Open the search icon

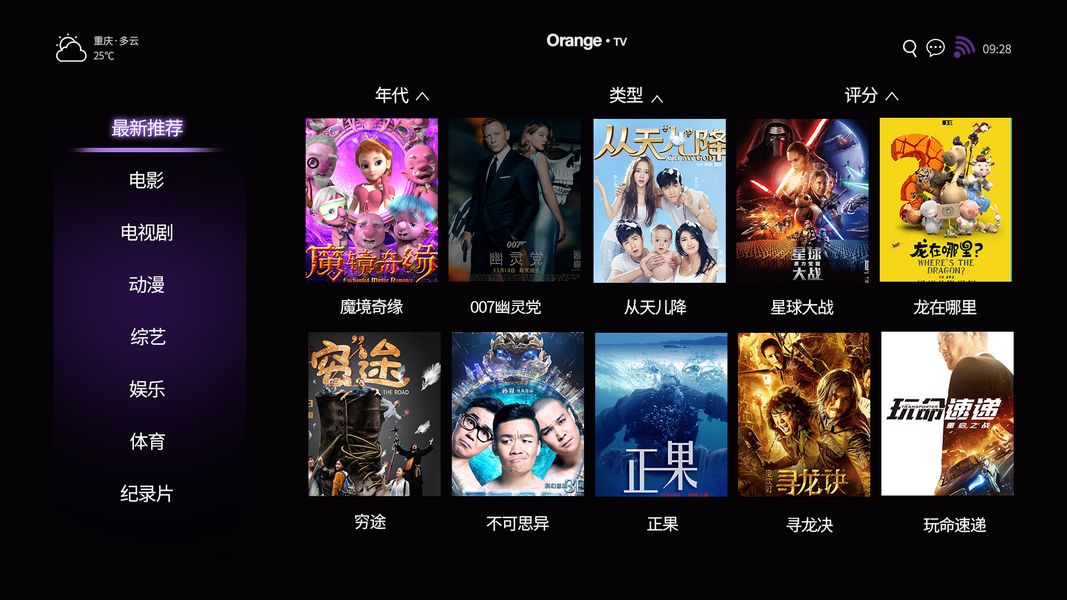(909, 48)
